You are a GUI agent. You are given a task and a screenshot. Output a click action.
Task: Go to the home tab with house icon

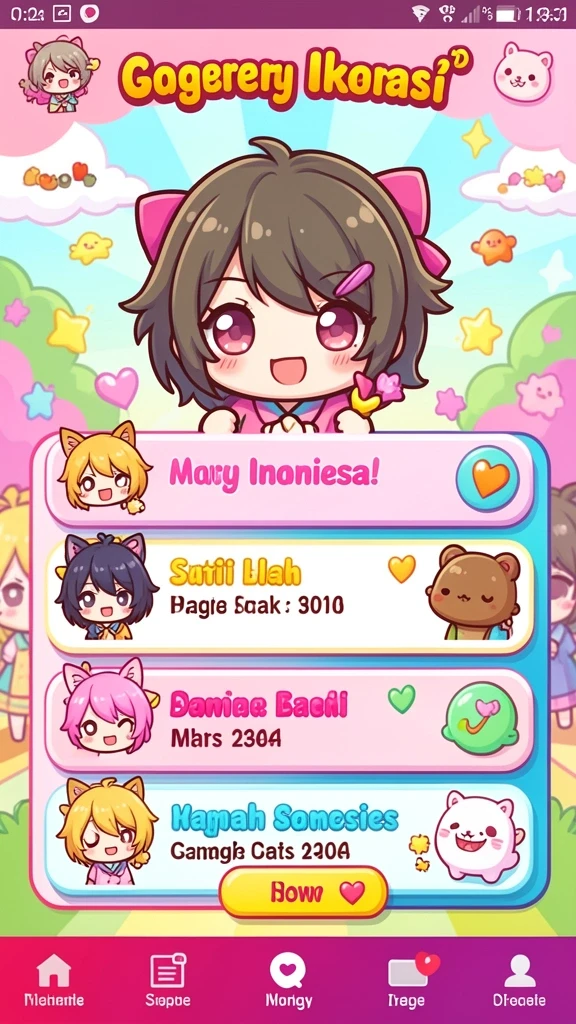[54, 980]
